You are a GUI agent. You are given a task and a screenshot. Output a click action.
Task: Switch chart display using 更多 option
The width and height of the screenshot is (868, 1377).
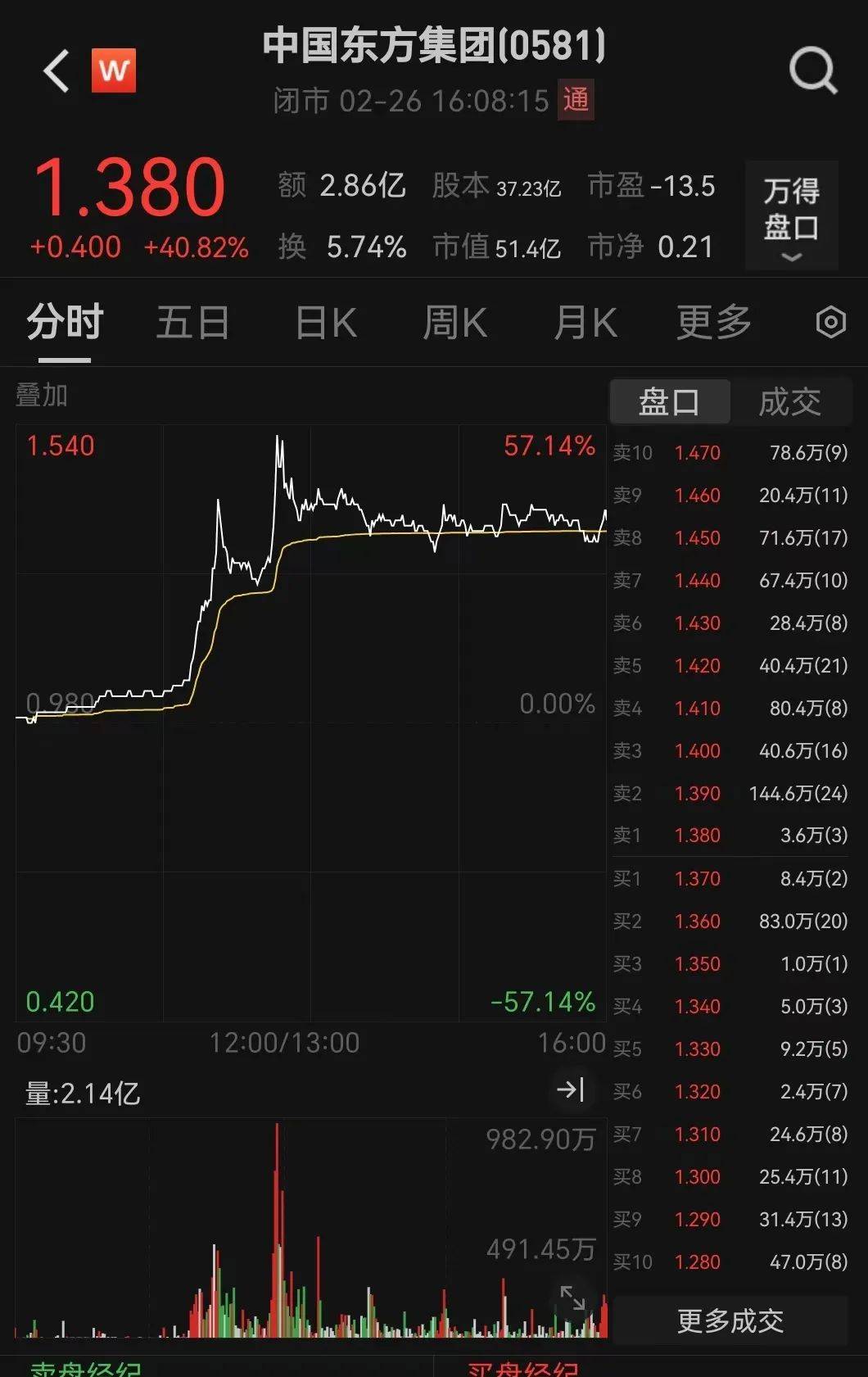712,322
